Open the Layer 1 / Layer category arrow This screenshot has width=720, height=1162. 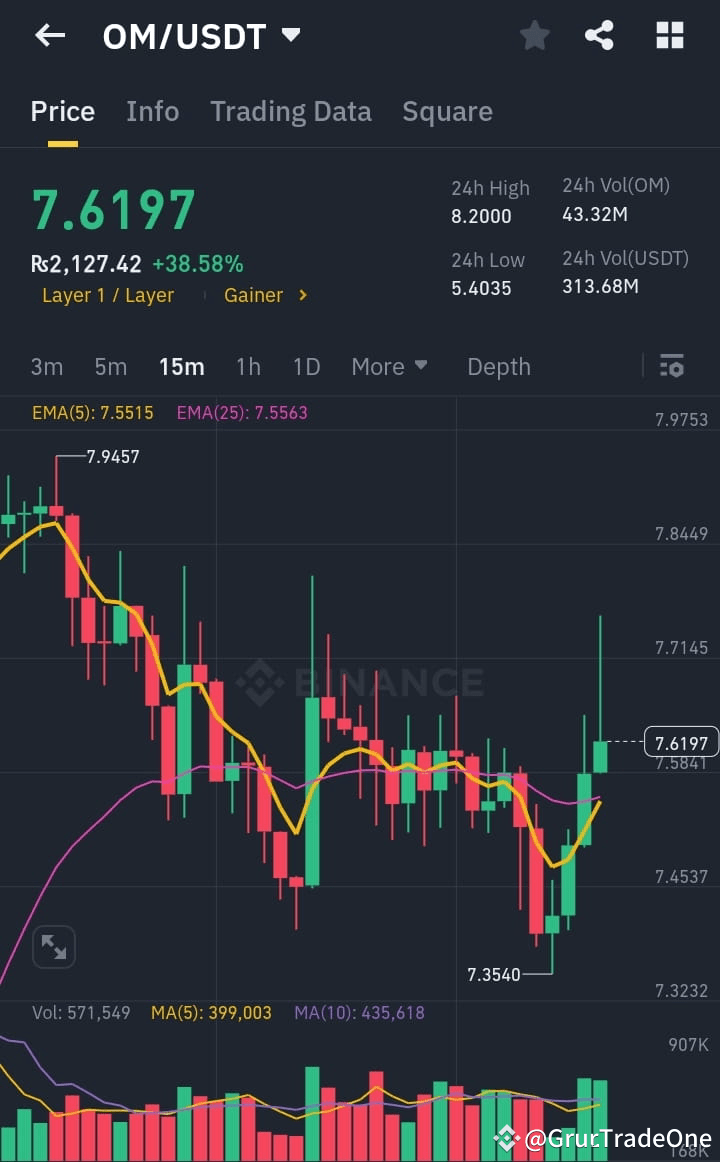[x=108, y=295]
